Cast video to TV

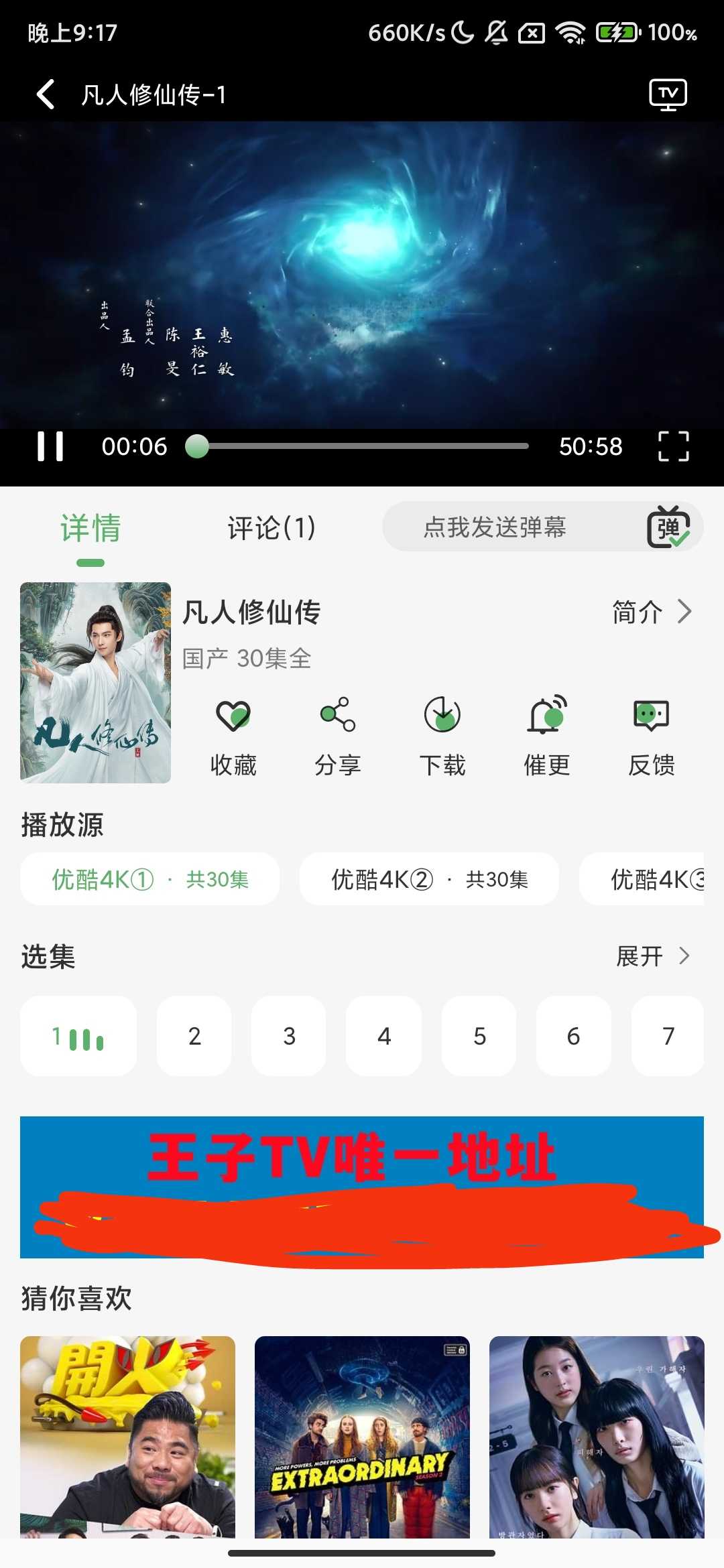click(x=668, y=94)
